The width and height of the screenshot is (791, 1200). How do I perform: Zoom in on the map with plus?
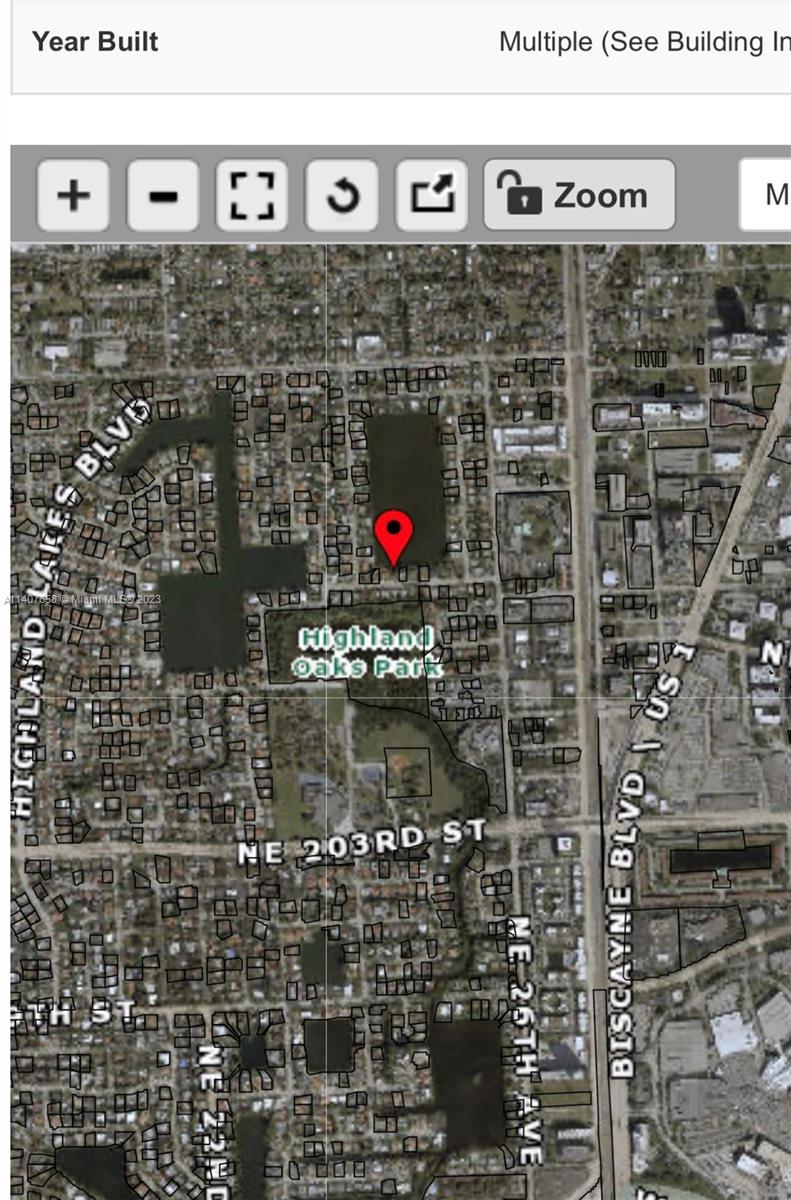click(x=73, y=195)
